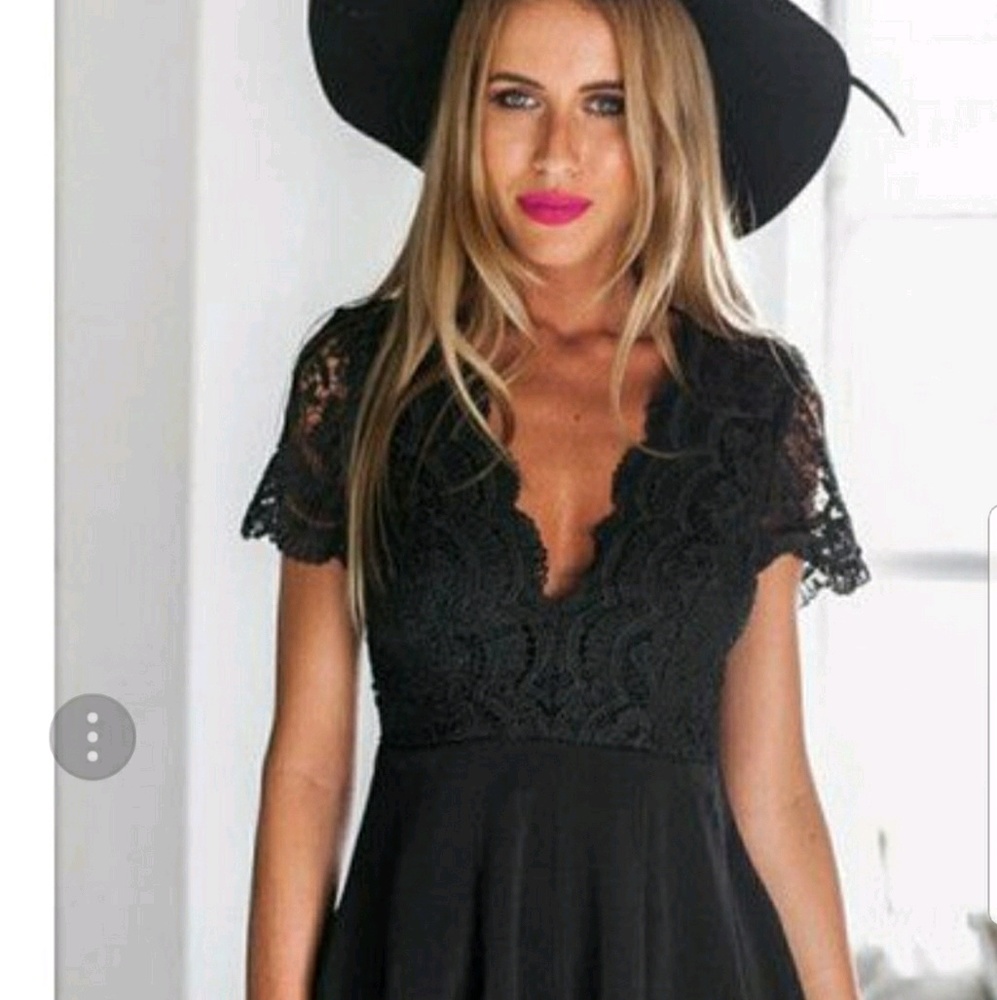Viewport: 997px width, 1000px height.
Task: Open the three-dot more options button
Action: (x=93, y=737)
